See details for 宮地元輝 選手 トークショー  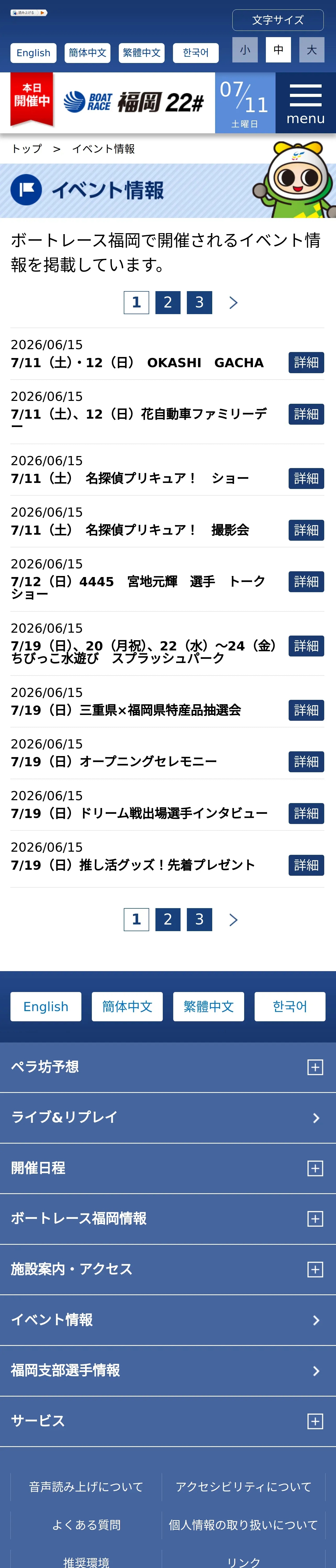(306, 582)
